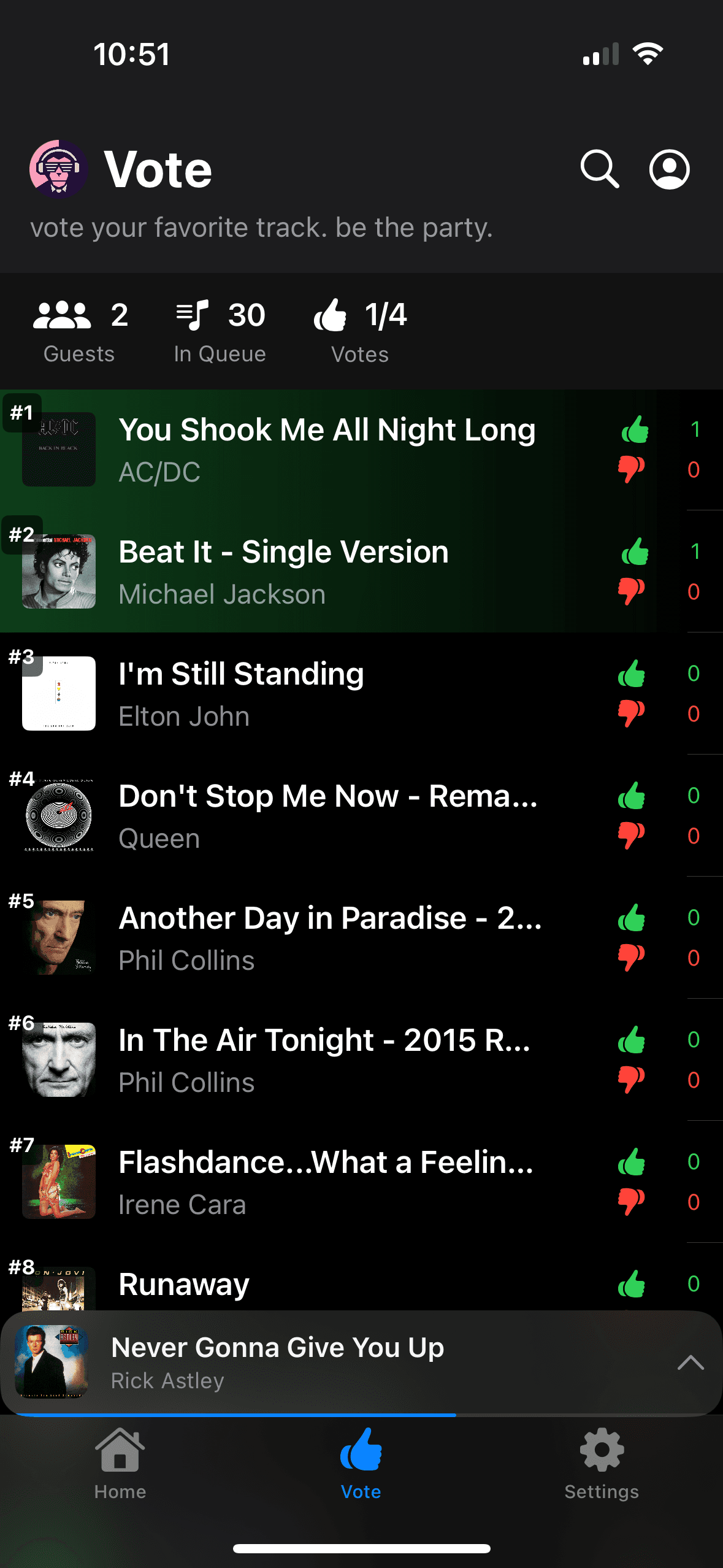
Task: Like the Runaway track
Action: coord(632,1284)
